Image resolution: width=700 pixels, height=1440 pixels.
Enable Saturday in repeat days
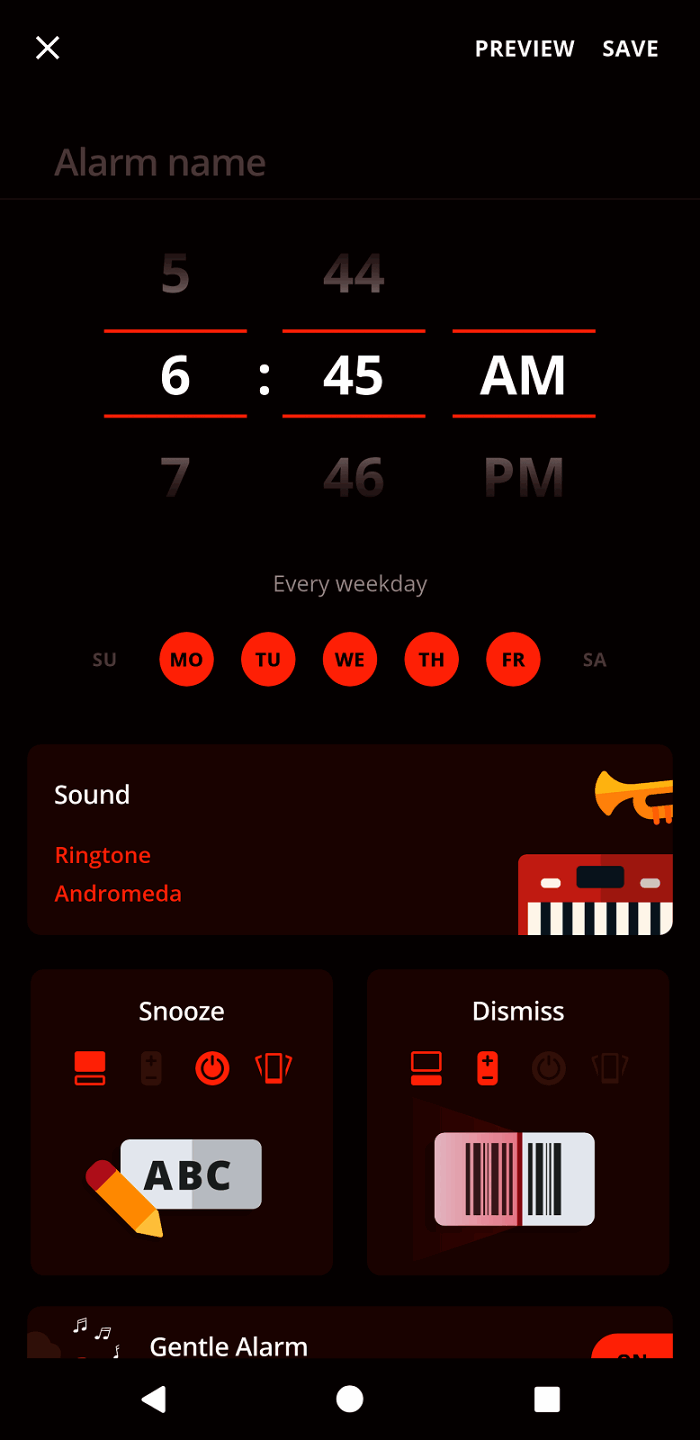595,660
